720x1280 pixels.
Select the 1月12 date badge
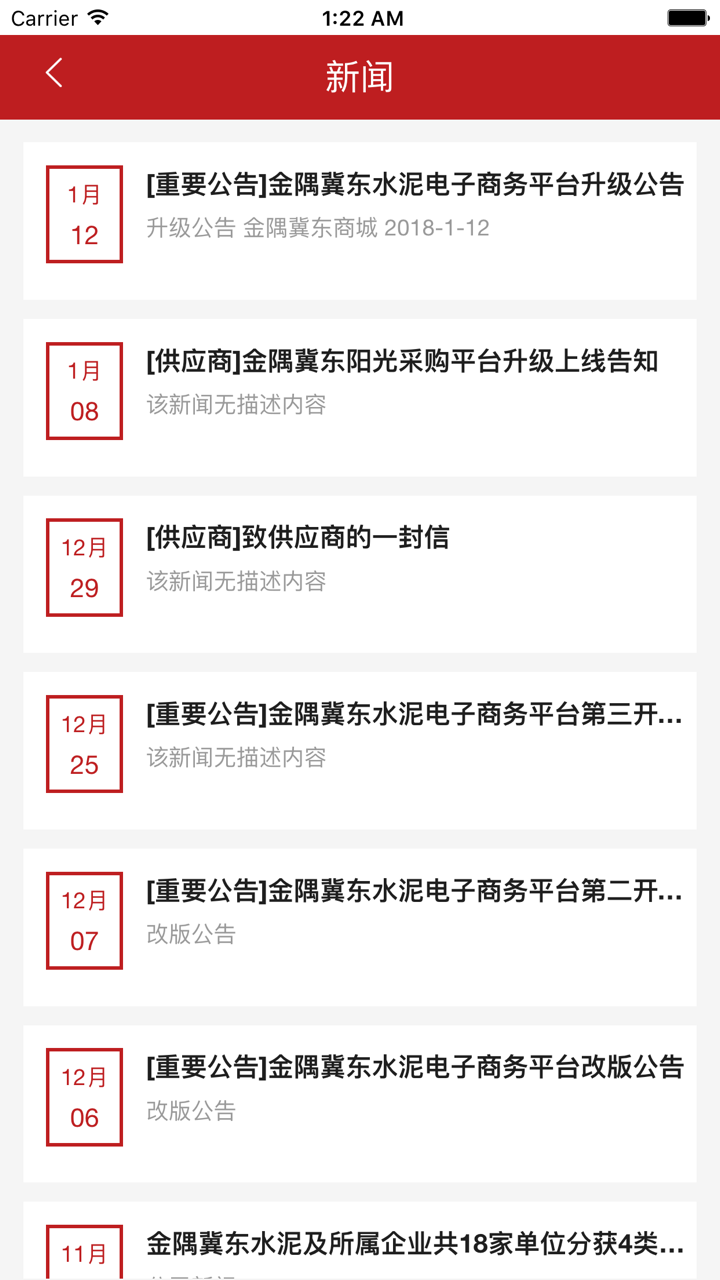(84, 214)
